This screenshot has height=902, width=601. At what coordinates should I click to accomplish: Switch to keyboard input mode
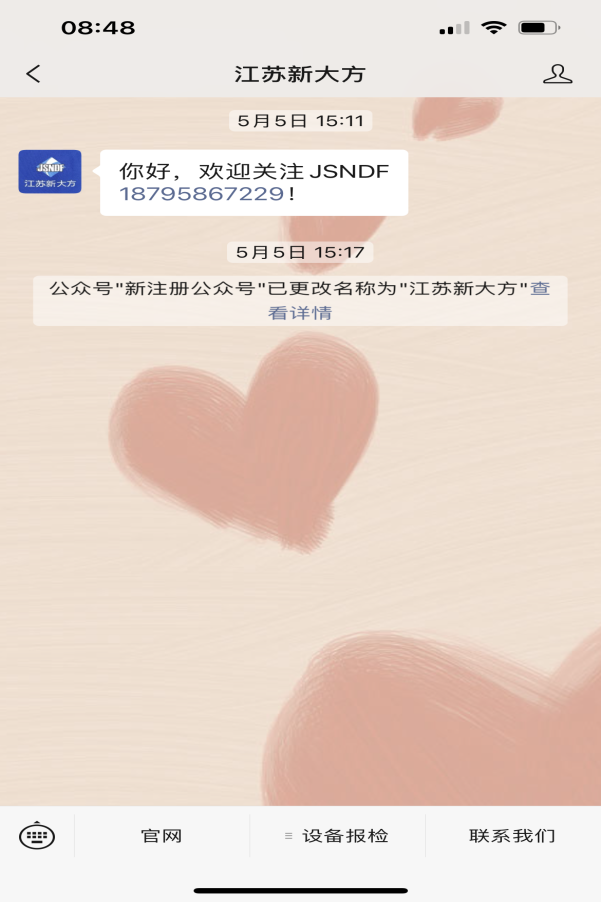[x=37, y=836]
